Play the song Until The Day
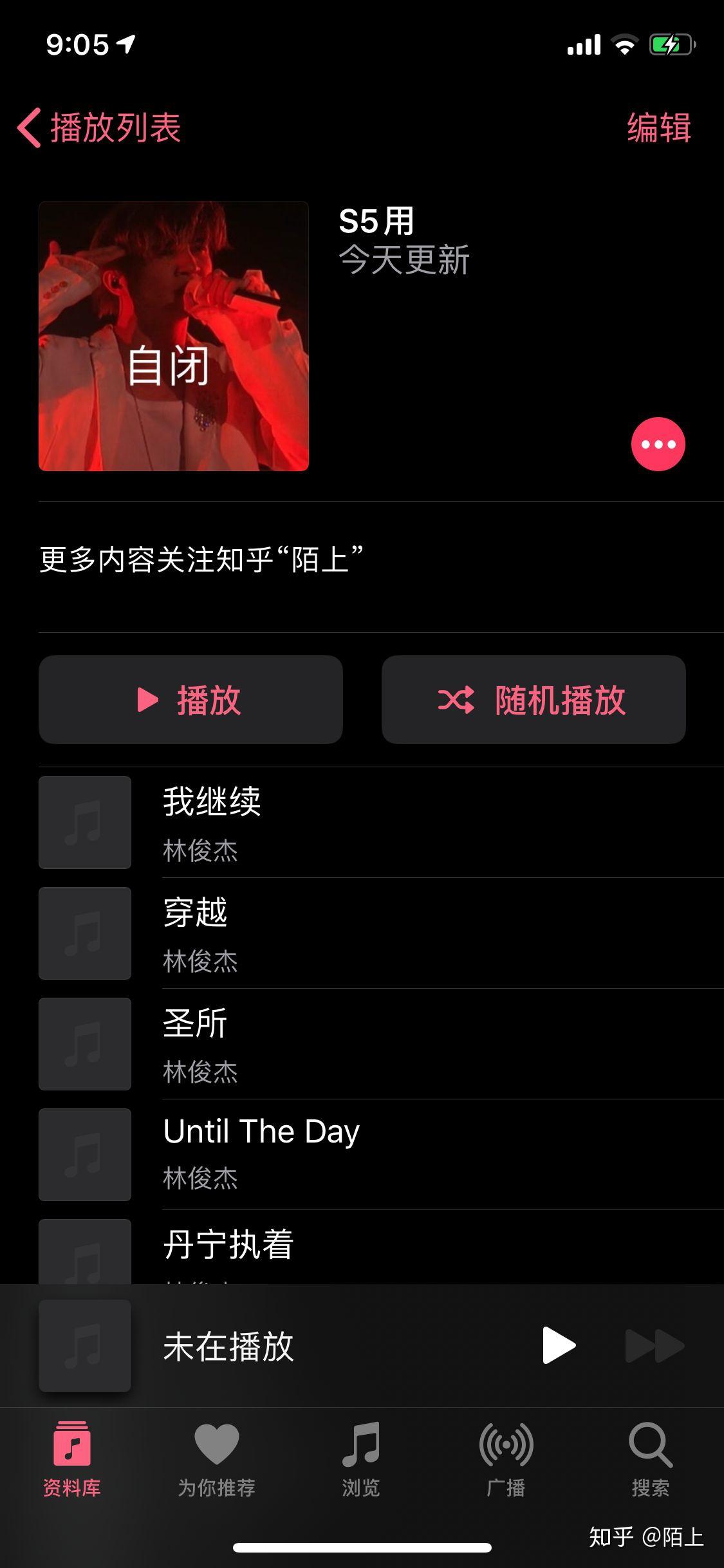The height and width of the screenshot is (1568, 724). pyautogui.click(x=381, y=1155)
